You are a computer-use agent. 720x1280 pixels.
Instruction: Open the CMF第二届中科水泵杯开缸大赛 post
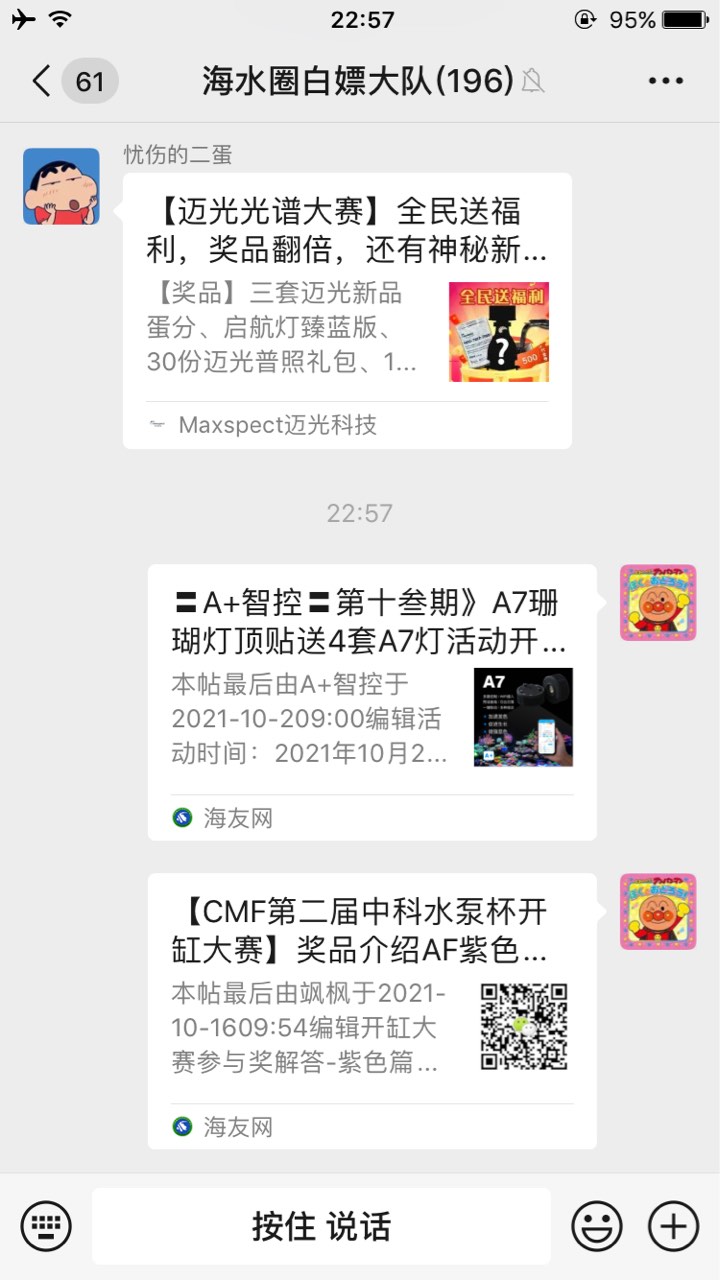372,1010
